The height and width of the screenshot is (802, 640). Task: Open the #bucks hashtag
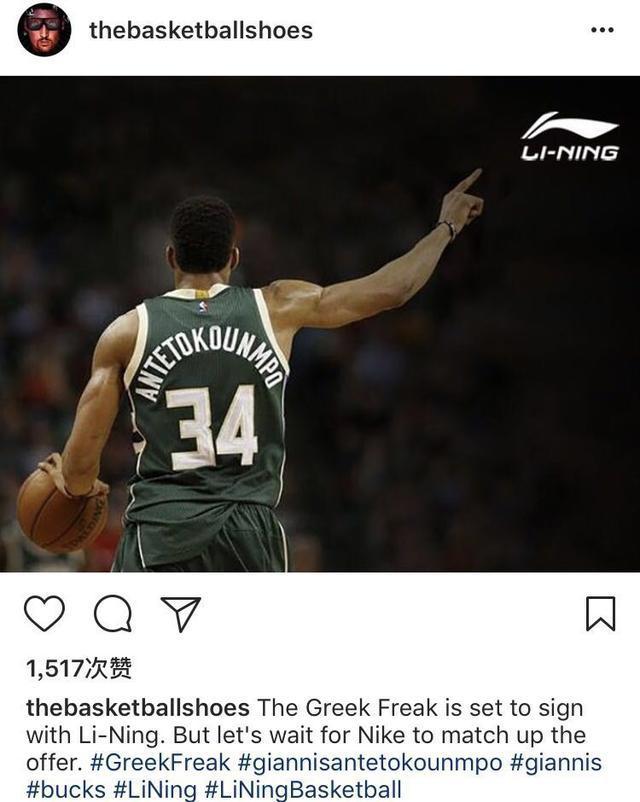tap(63, 789)
